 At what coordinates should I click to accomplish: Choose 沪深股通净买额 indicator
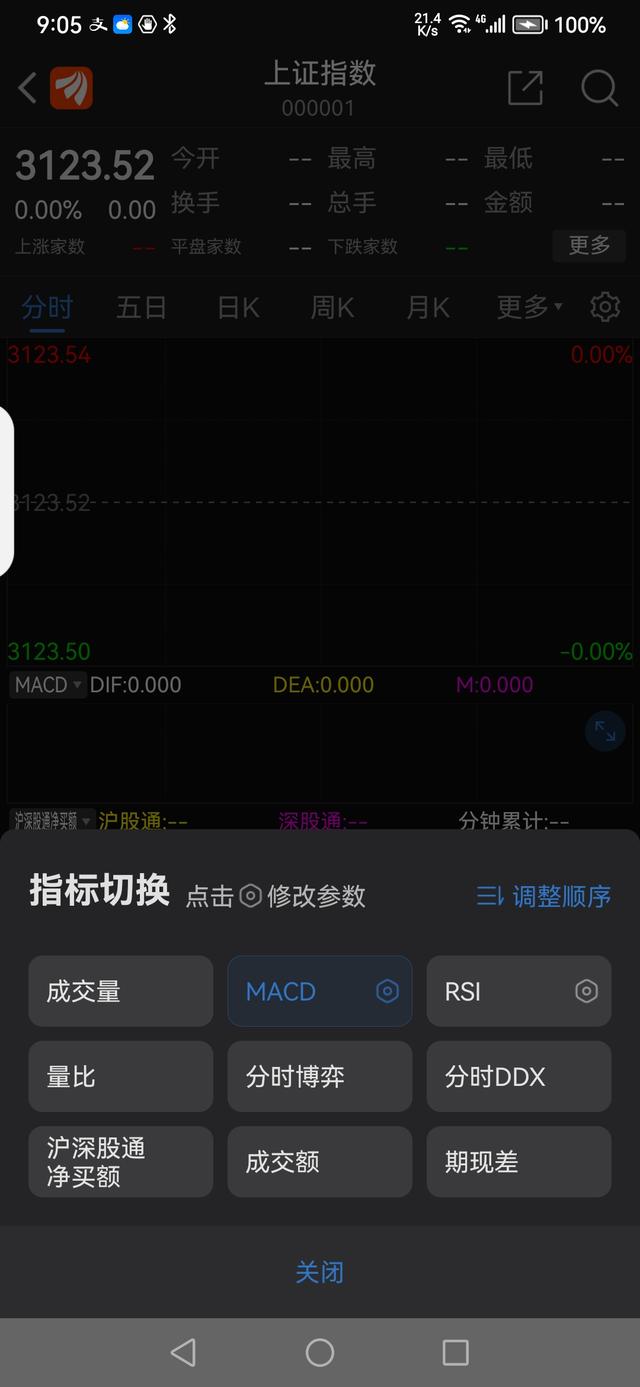point(120,1161)
